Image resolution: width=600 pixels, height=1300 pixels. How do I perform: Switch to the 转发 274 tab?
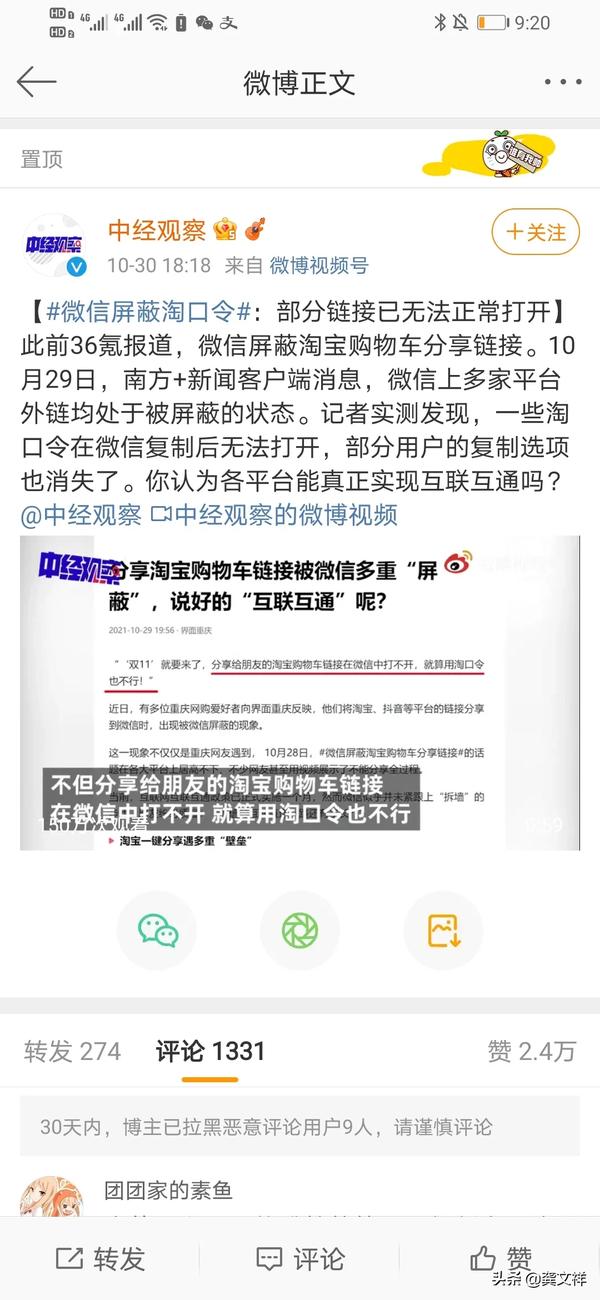pyautogui.click(x=72, y=1051)
